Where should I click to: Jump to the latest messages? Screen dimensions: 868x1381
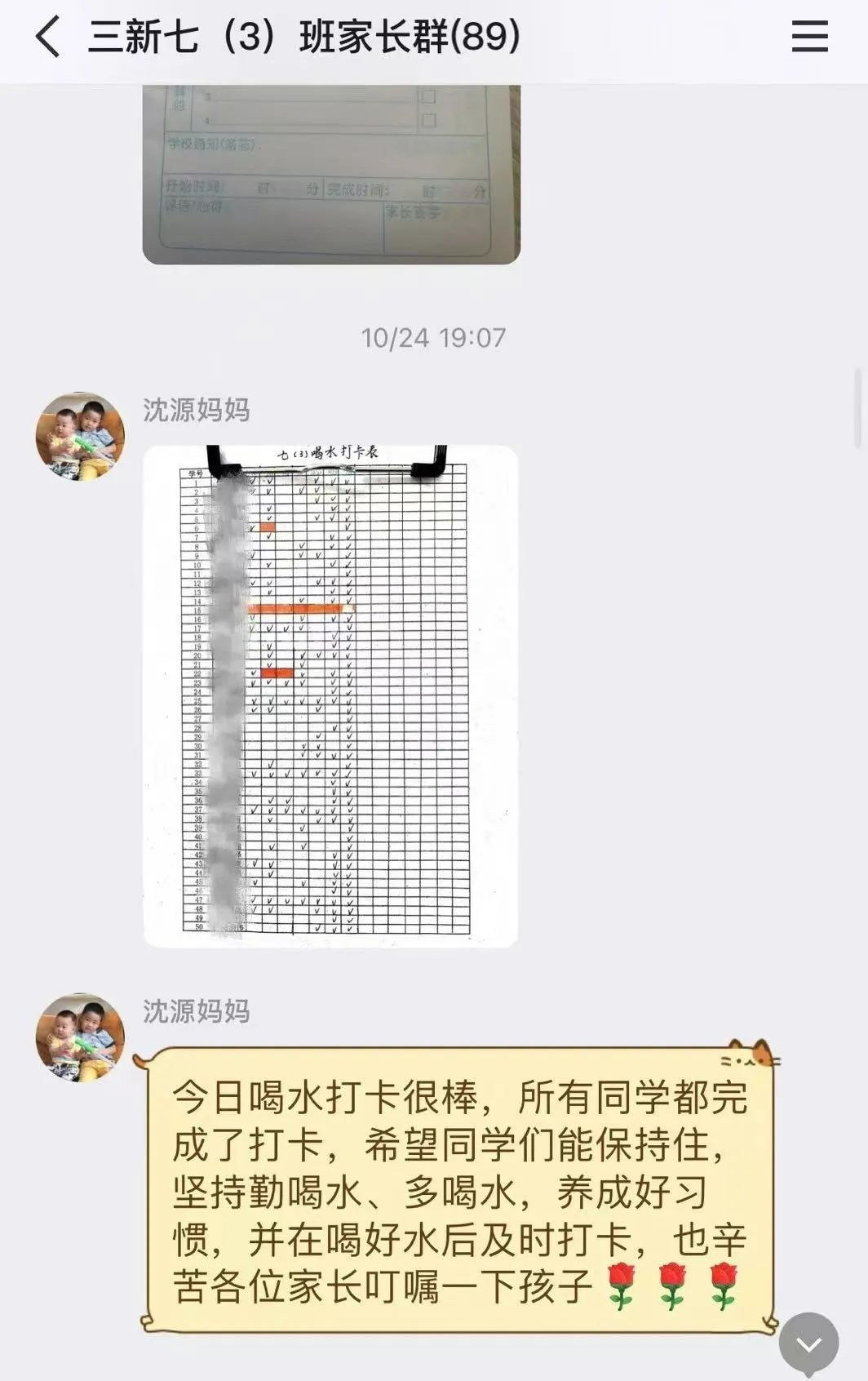coord(808,1343)
